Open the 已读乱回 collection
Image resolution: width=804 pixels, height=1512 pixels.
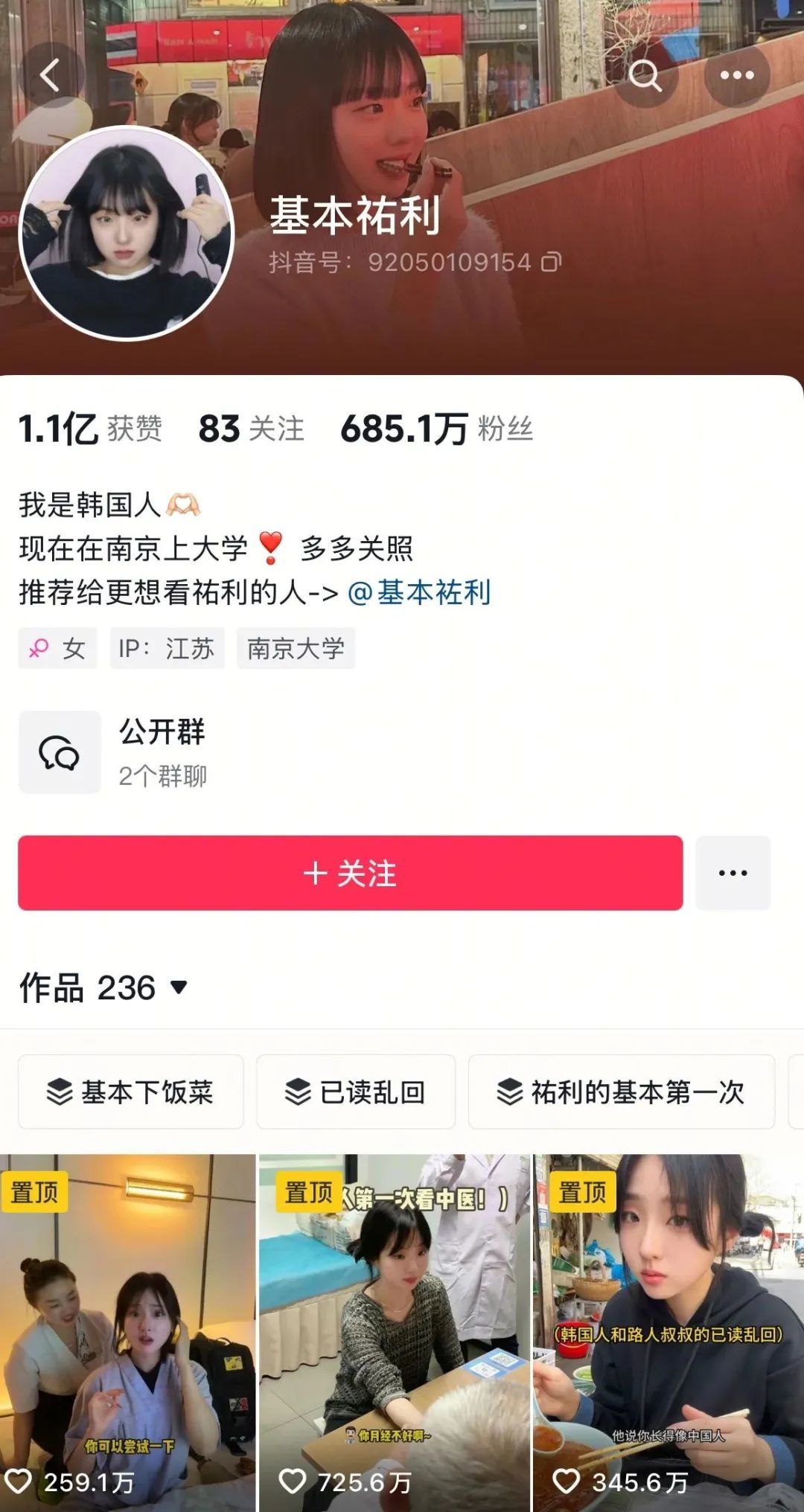pyautogui.click(x=355, y=1092)
